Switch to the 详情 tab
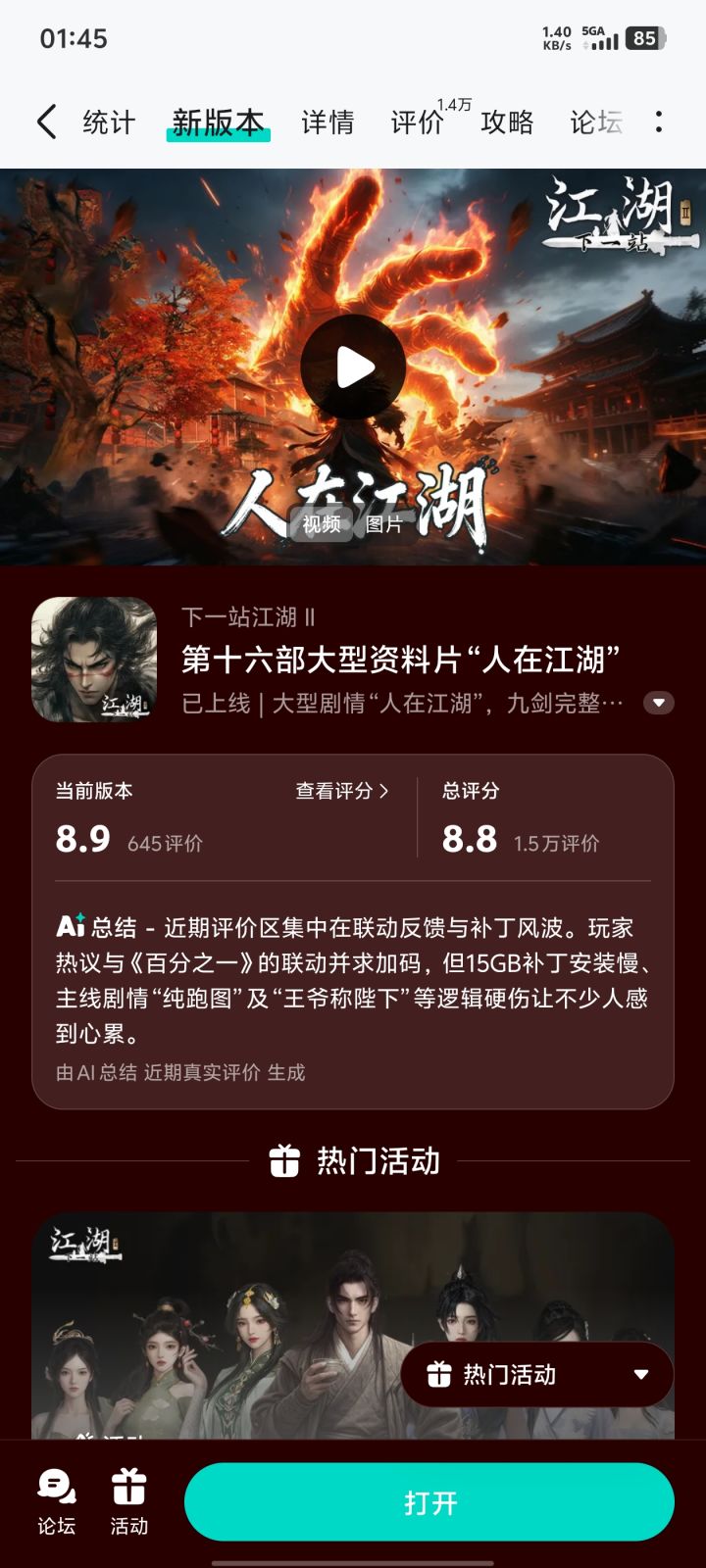The height and width of the screenshot is (1568, 706). click(327, 122)
